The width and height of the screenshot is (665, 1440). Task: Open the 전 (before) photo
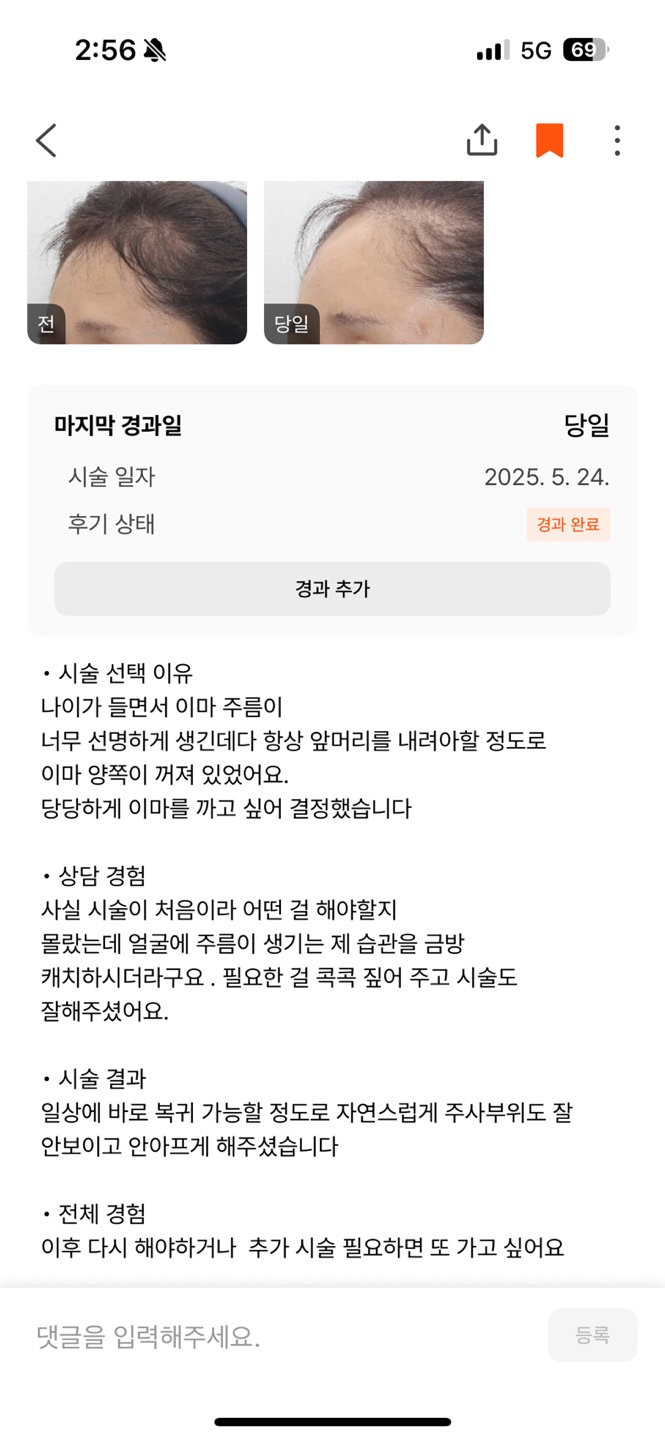137,262
